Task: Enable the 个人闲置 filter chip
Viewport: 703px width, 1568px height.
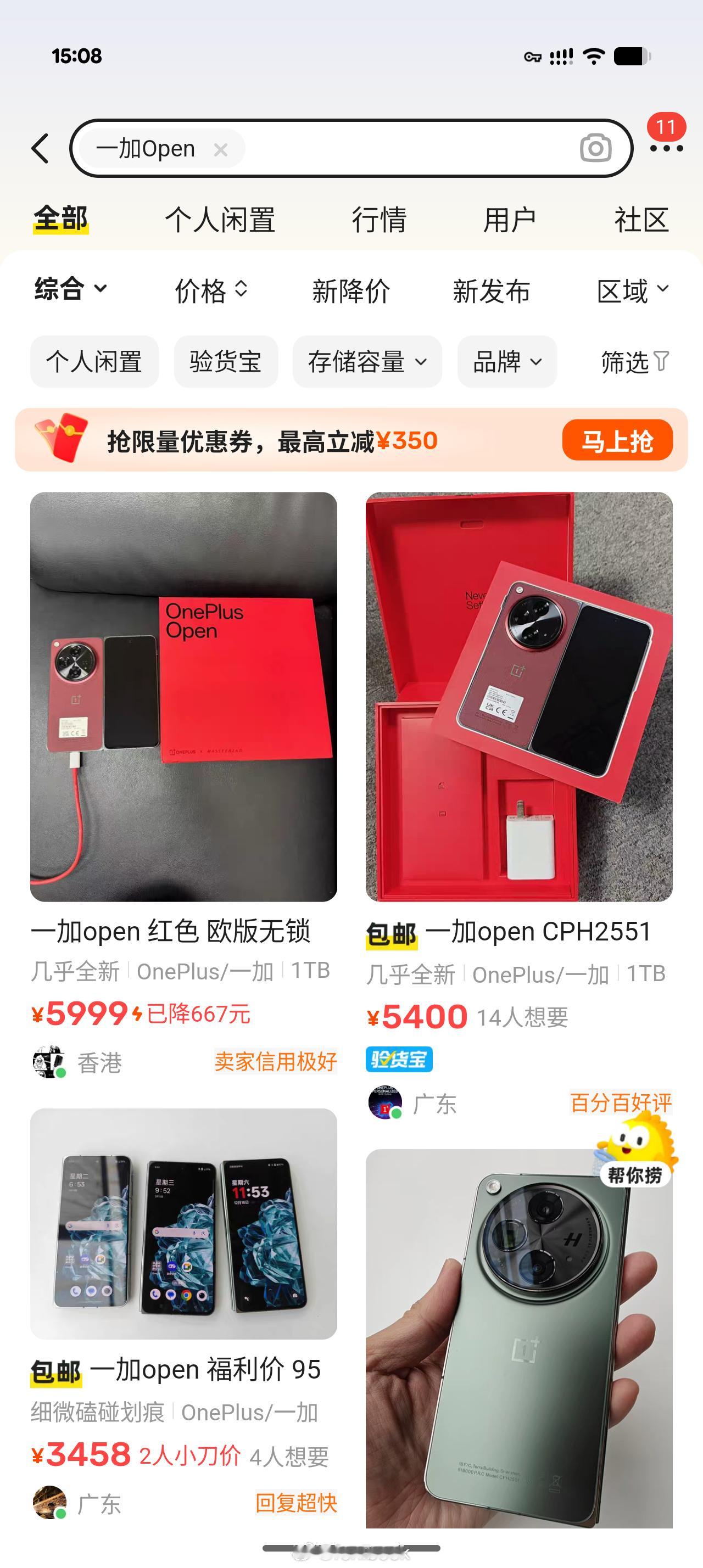Action: click(x=94, y=362)
